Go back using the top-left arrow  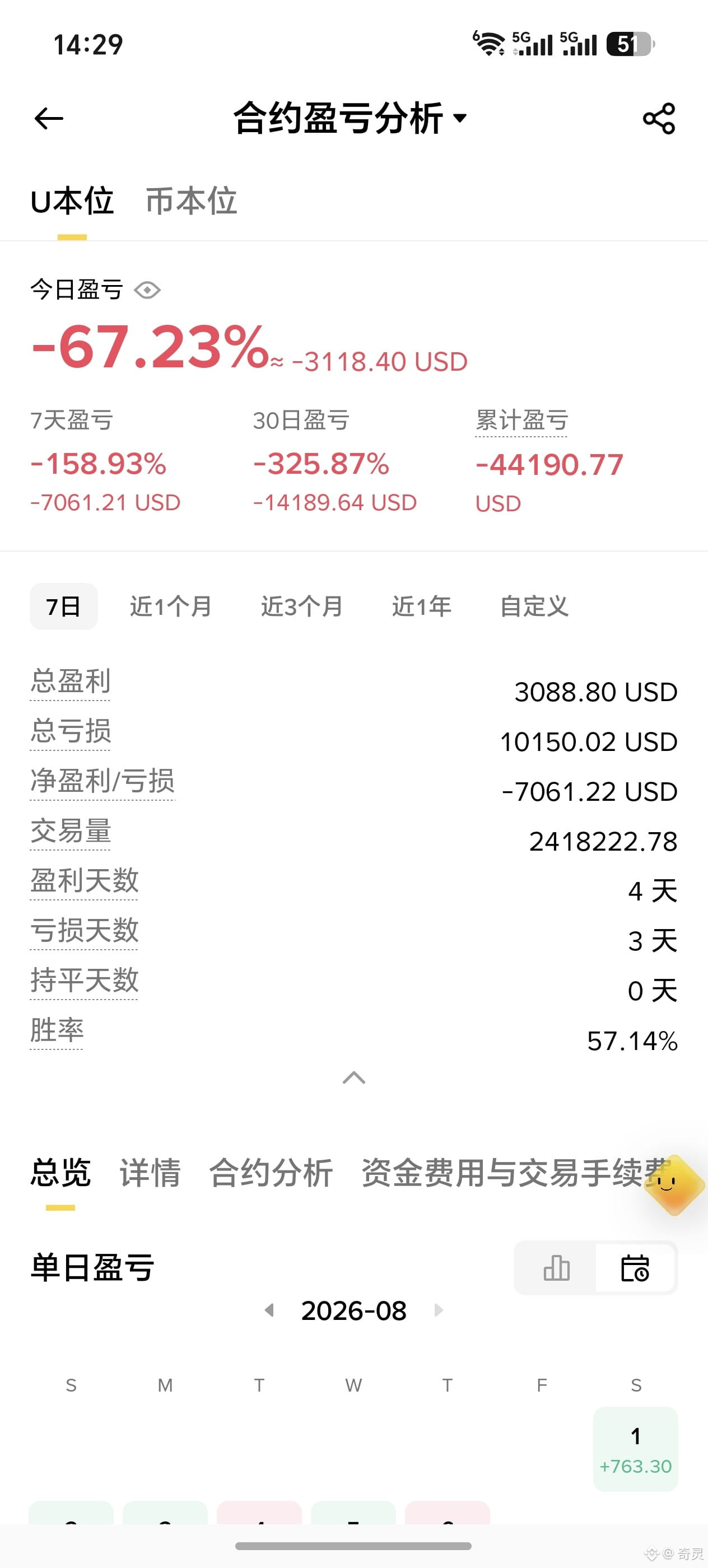49,118
